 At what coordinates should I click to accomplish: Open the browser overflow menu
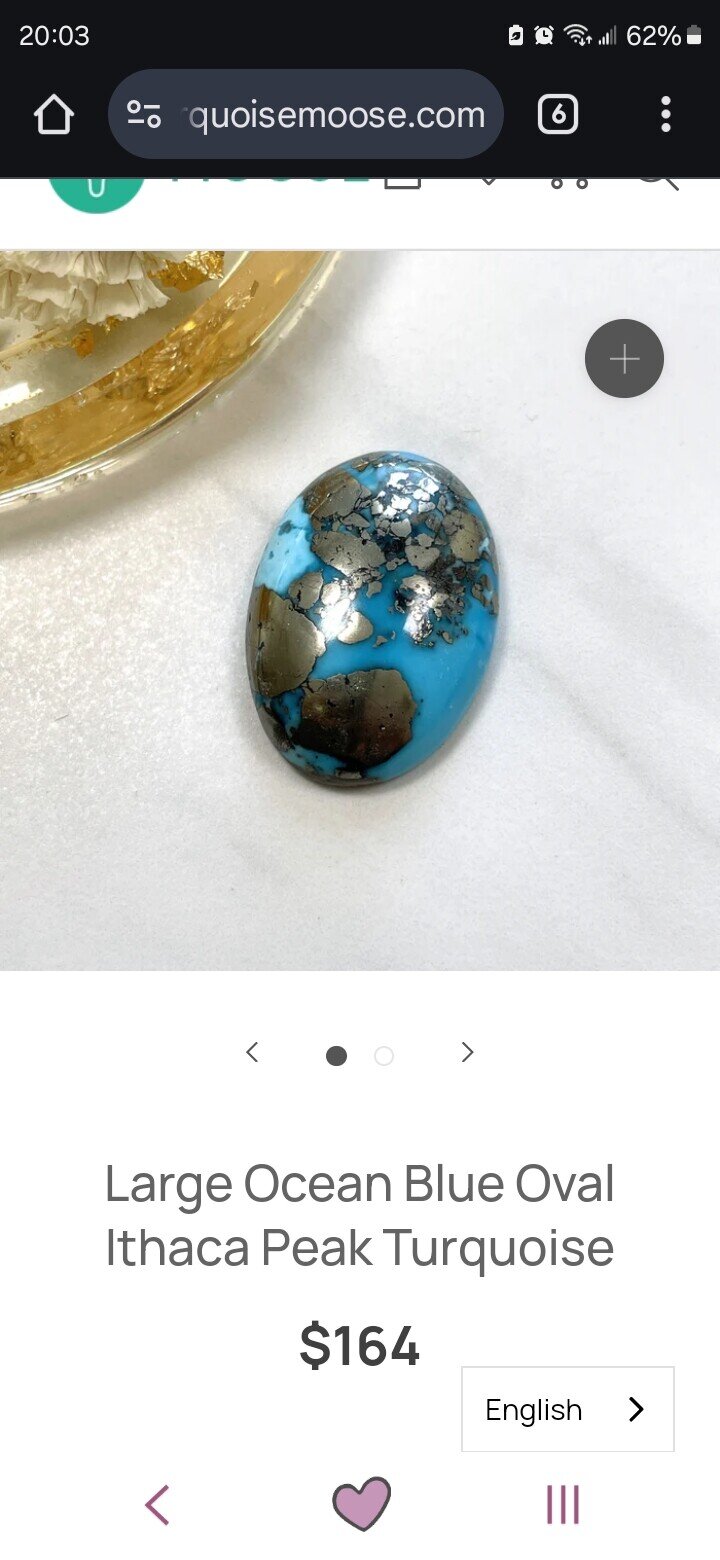pyautogui.click(x=665, y=116)
